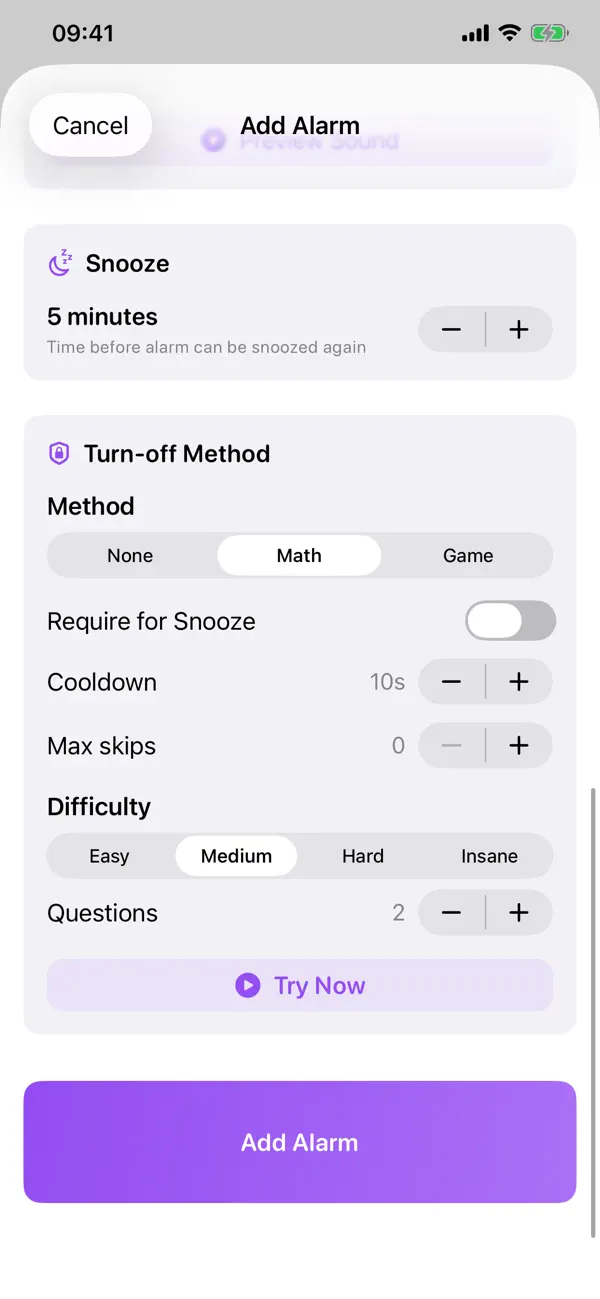Increase the Max skips count
This screenshot has width=600, height=1299.
click(x=519, y=745)
